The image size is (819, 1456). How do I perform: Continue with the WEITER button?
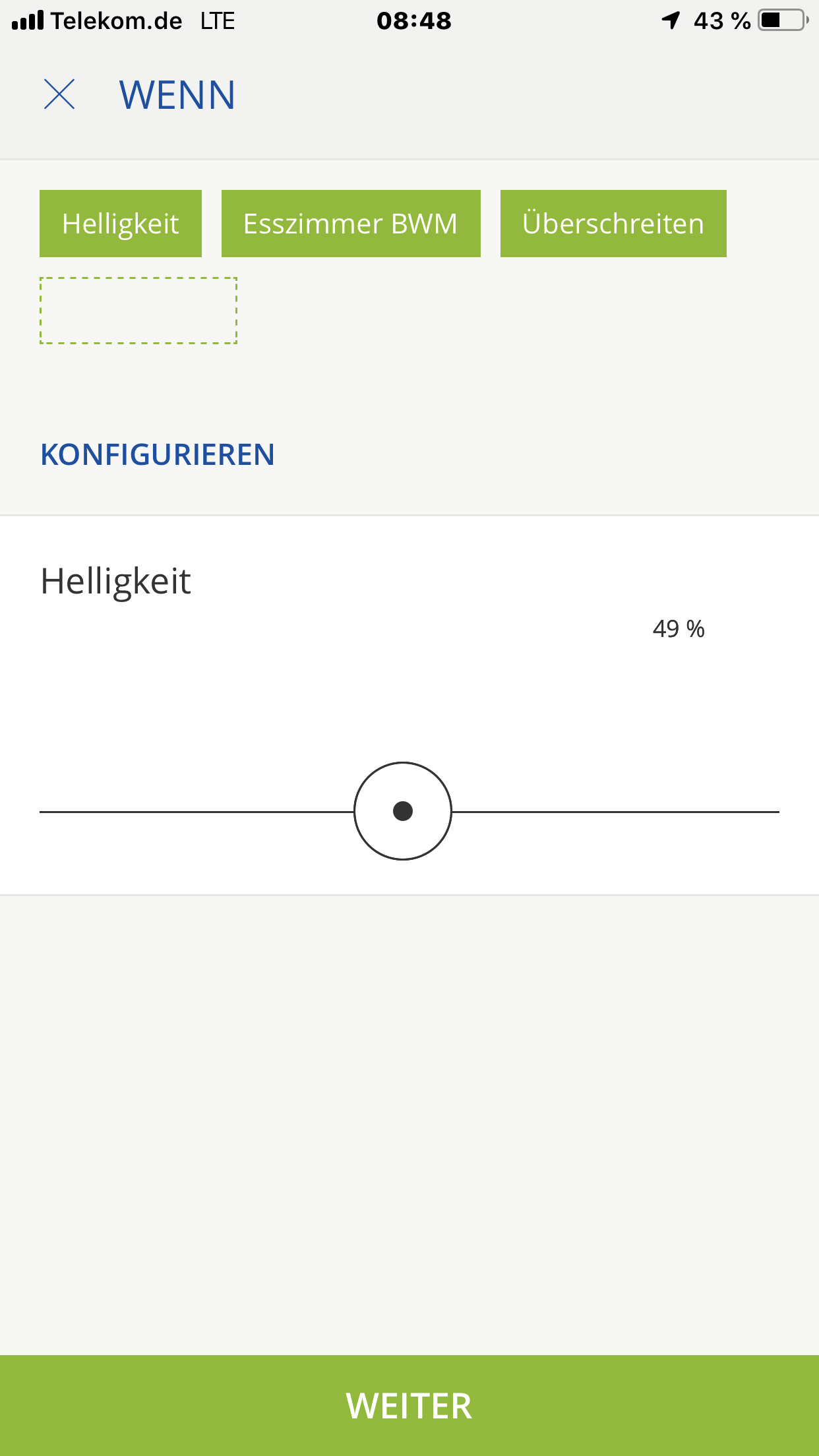click(409, 1405)
